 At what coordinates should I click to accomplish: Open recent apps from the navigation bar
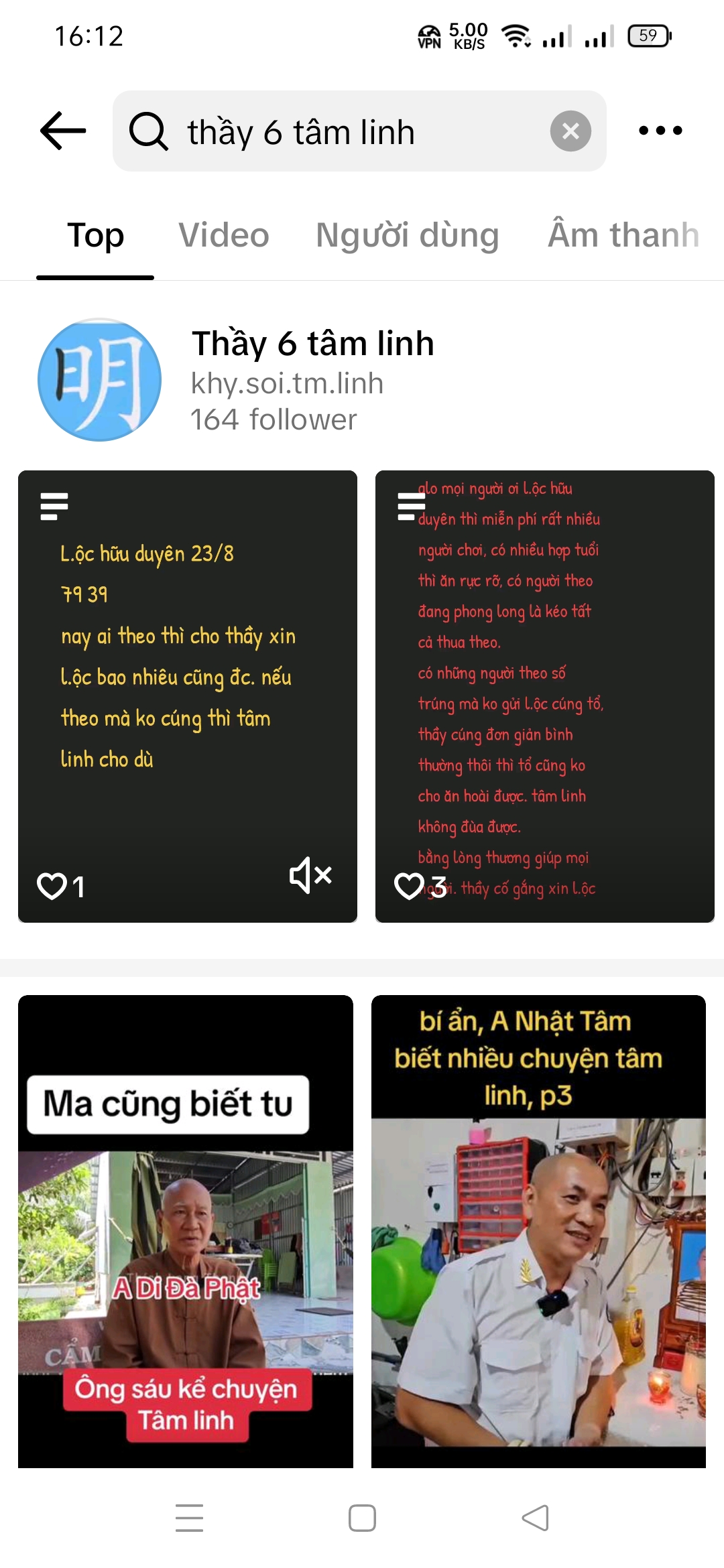pyautogui.click(x=189, y=1518)
